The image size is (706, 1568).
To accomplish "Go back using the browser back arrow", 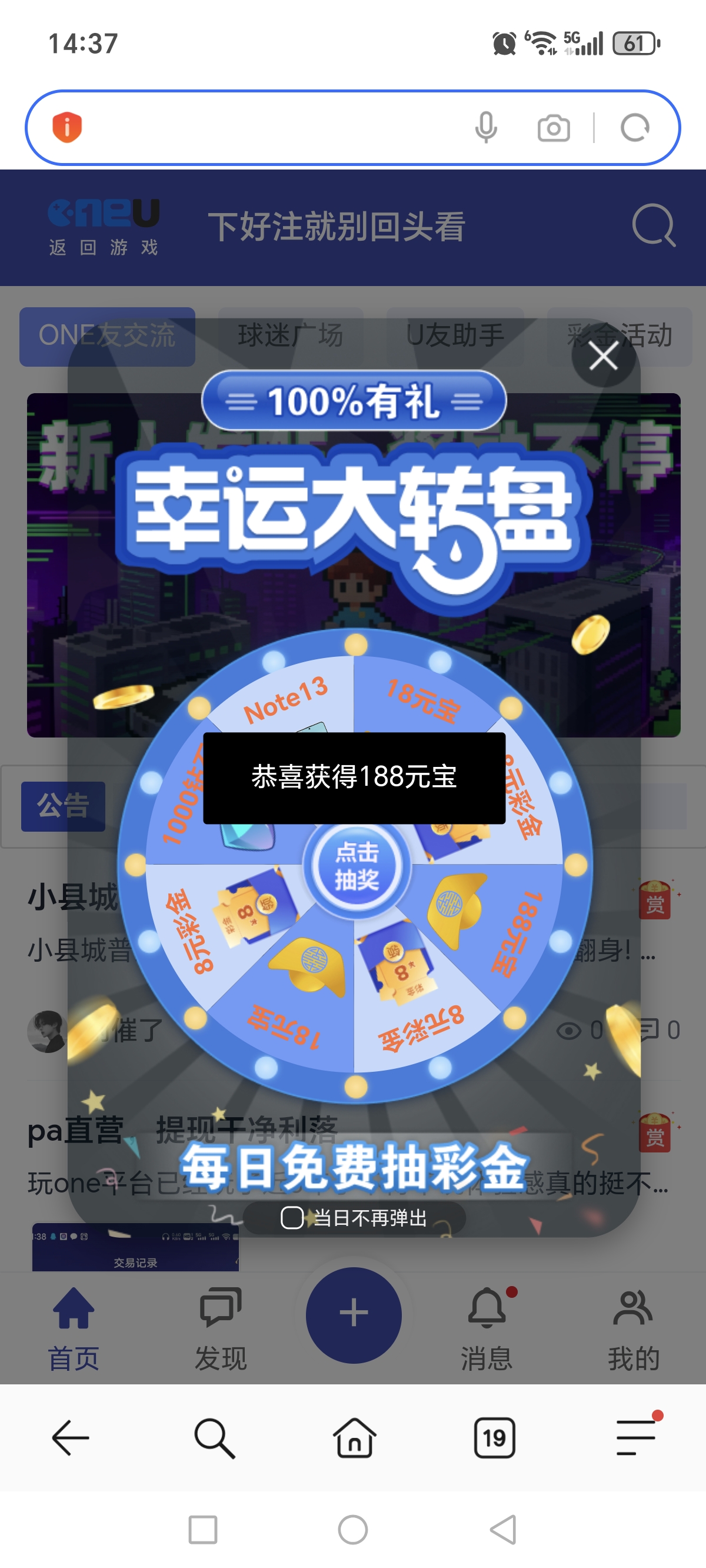I will [x=70, y=1437].
